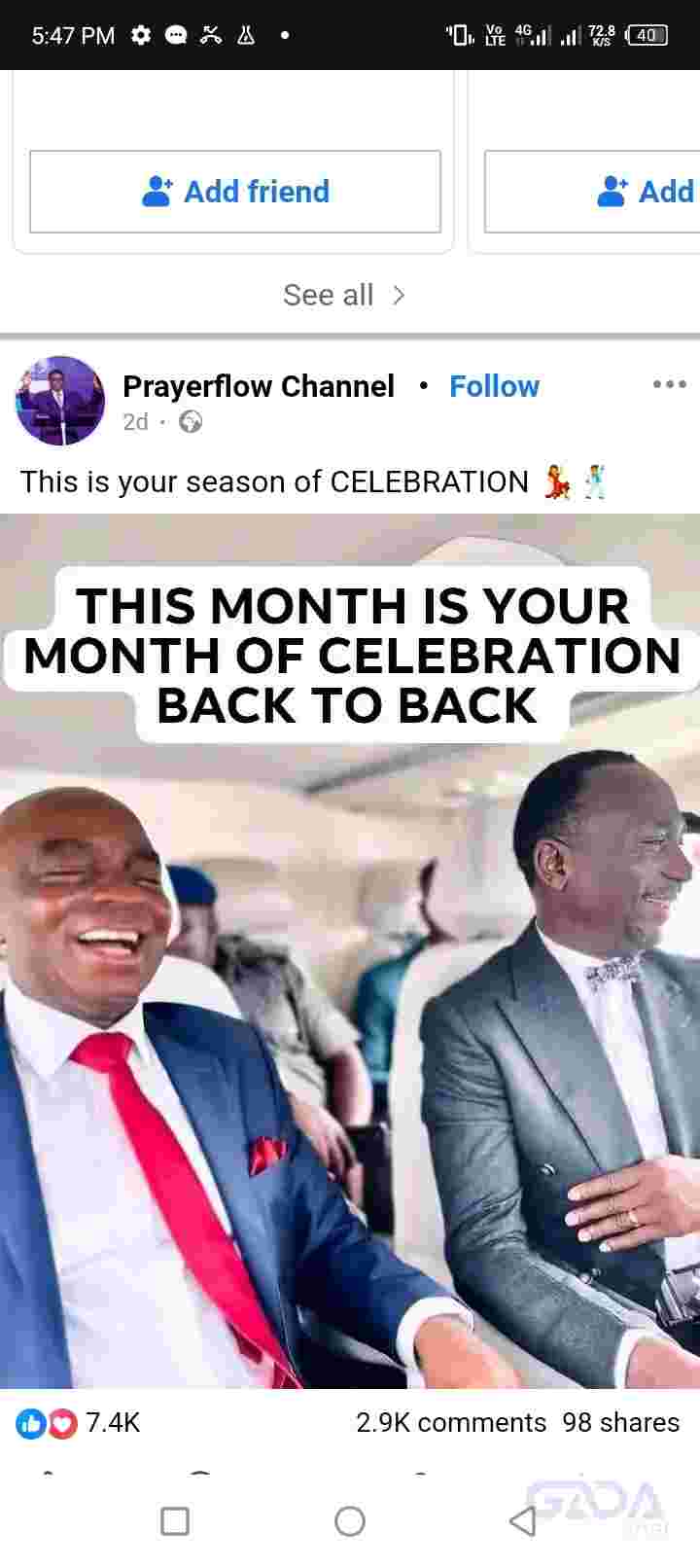This screenshot has height=1568, width=700.
Task: Open the 98 shares list
Action: click(620, 1422)
